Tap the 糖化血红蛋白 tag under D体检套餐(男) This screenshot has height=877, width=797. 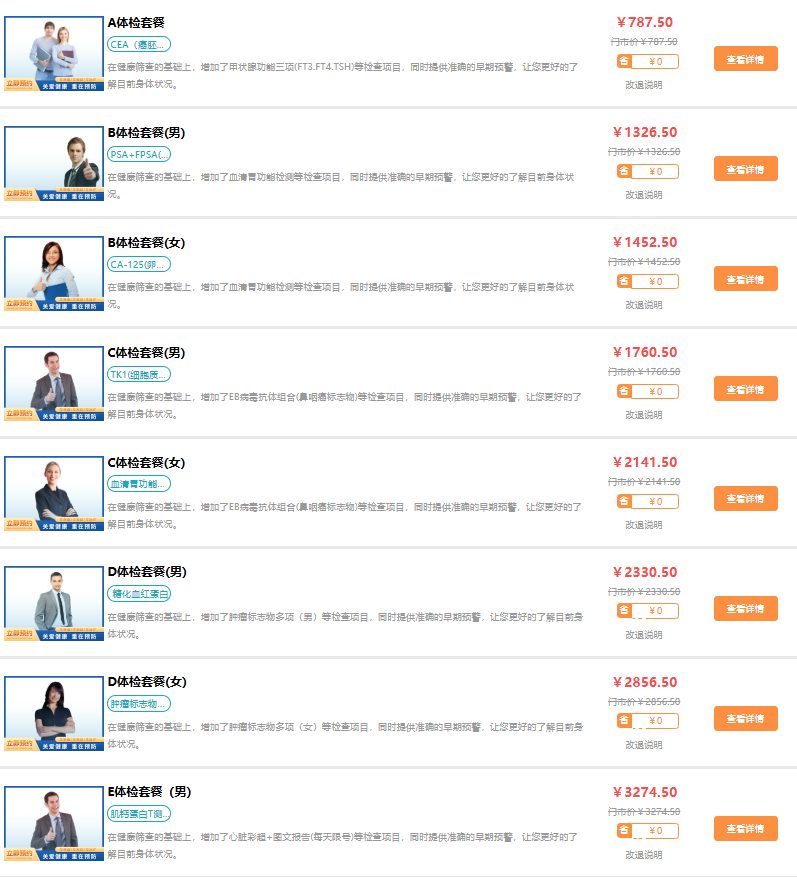[139, 594]
